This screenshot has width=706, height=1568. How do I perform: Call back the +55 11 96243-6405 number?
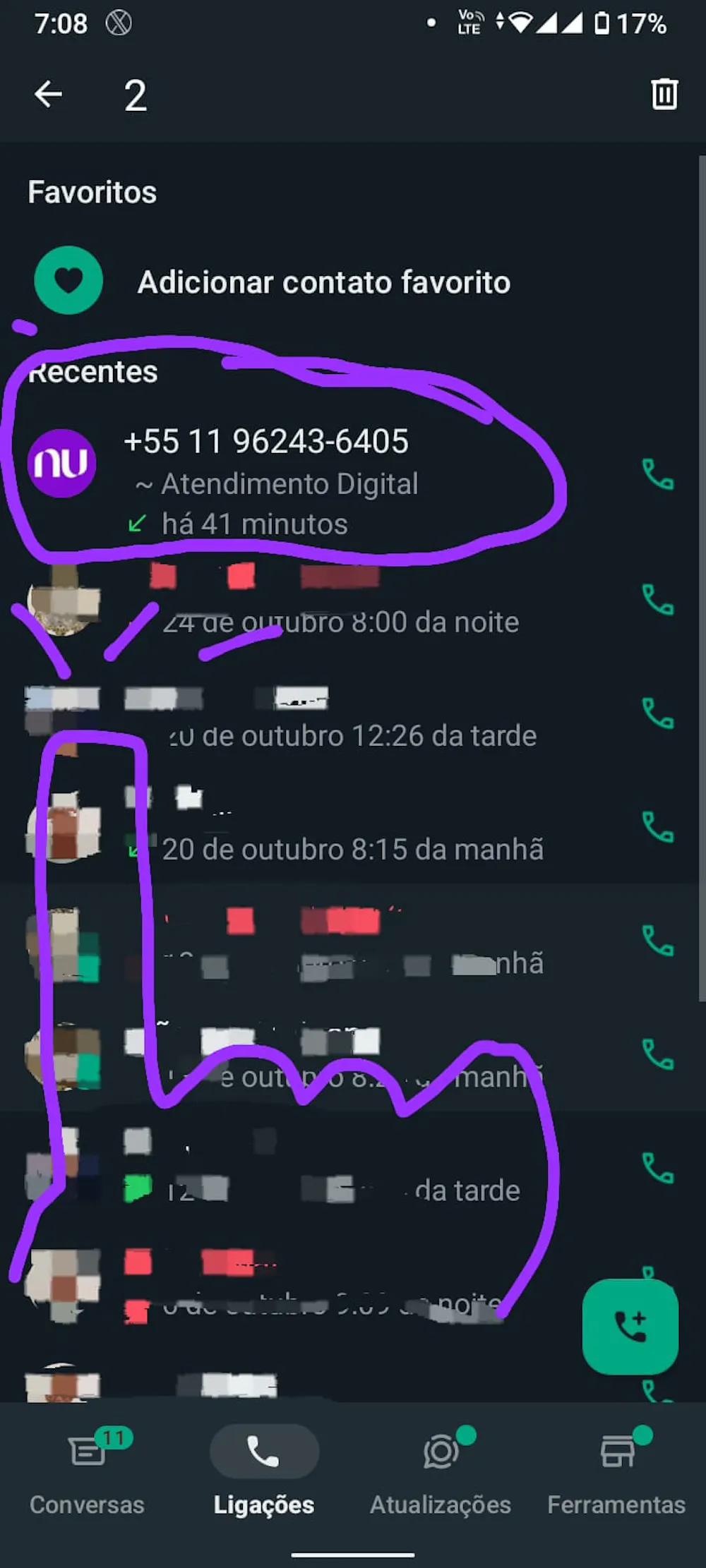coord(657,474)
